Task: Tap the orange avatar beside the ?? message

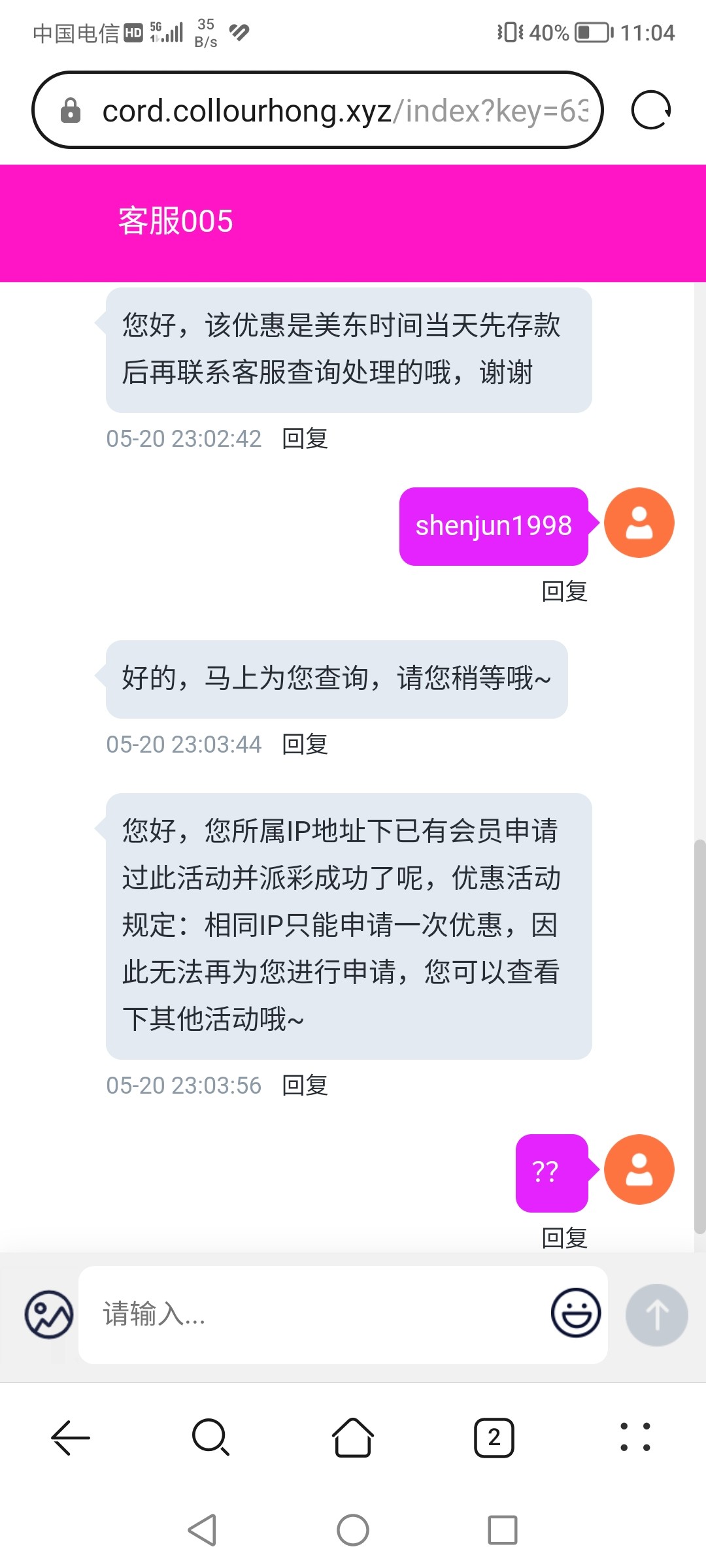Action: 639,1169
